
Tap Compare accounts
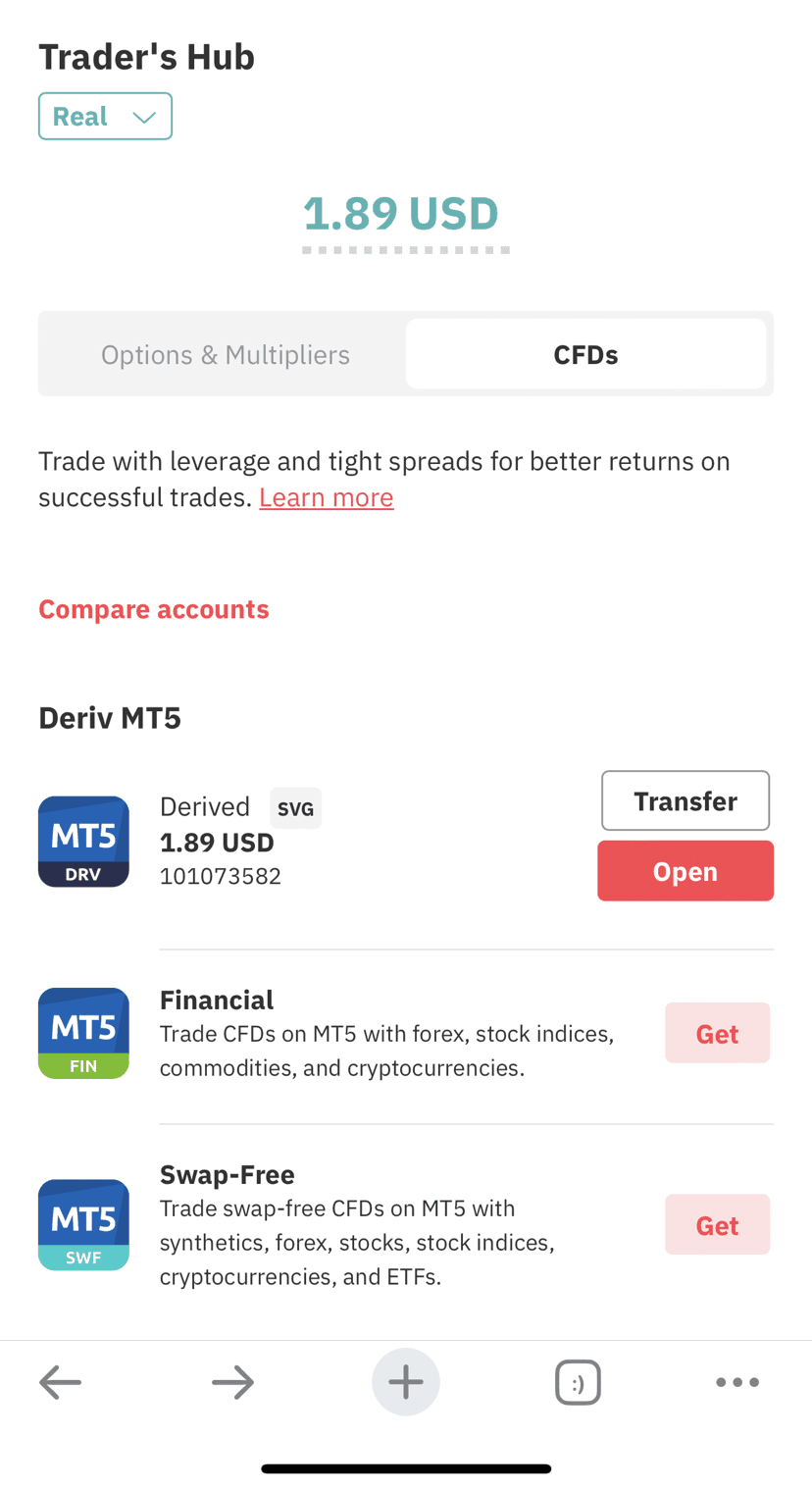click(154, 609)
